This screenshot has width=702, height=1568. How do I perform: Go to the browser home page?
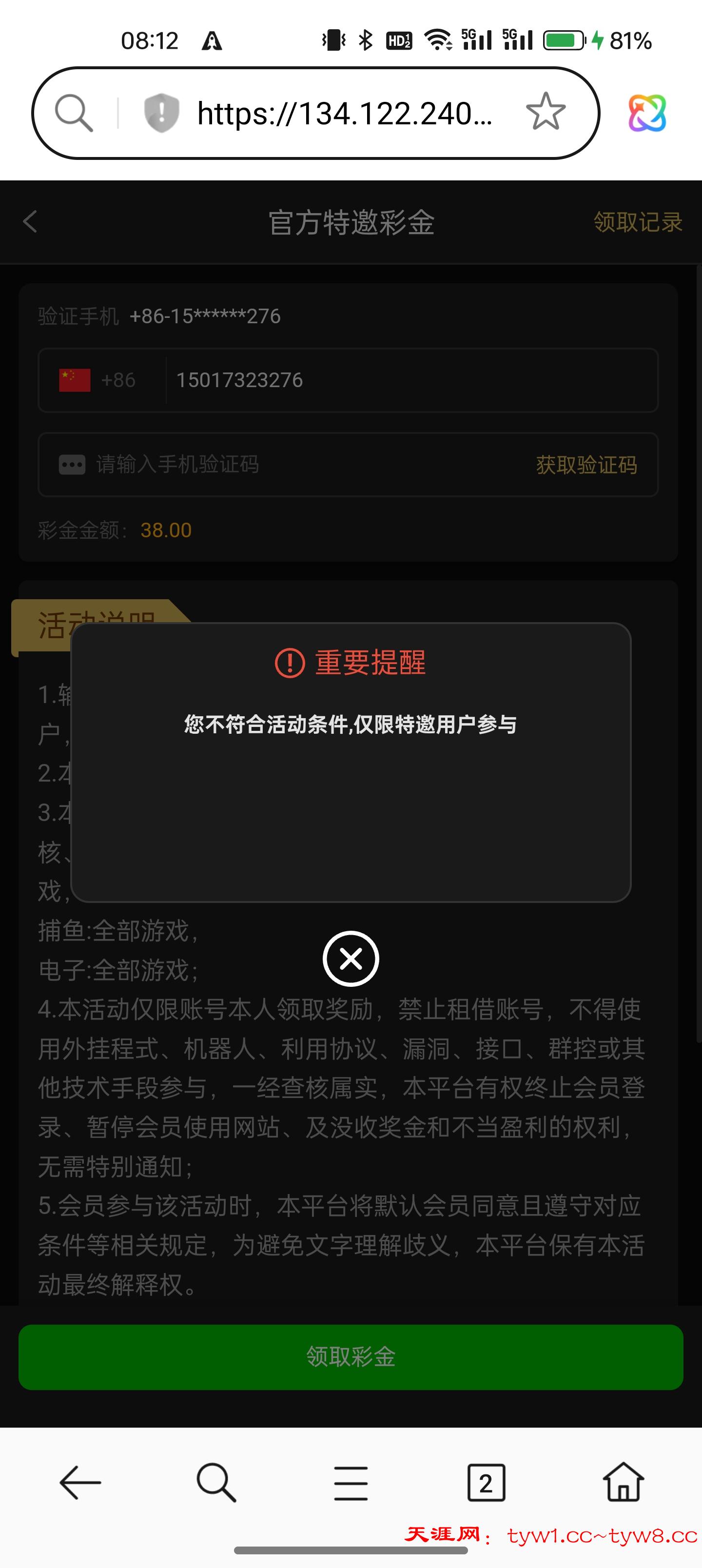point(623,1483)
